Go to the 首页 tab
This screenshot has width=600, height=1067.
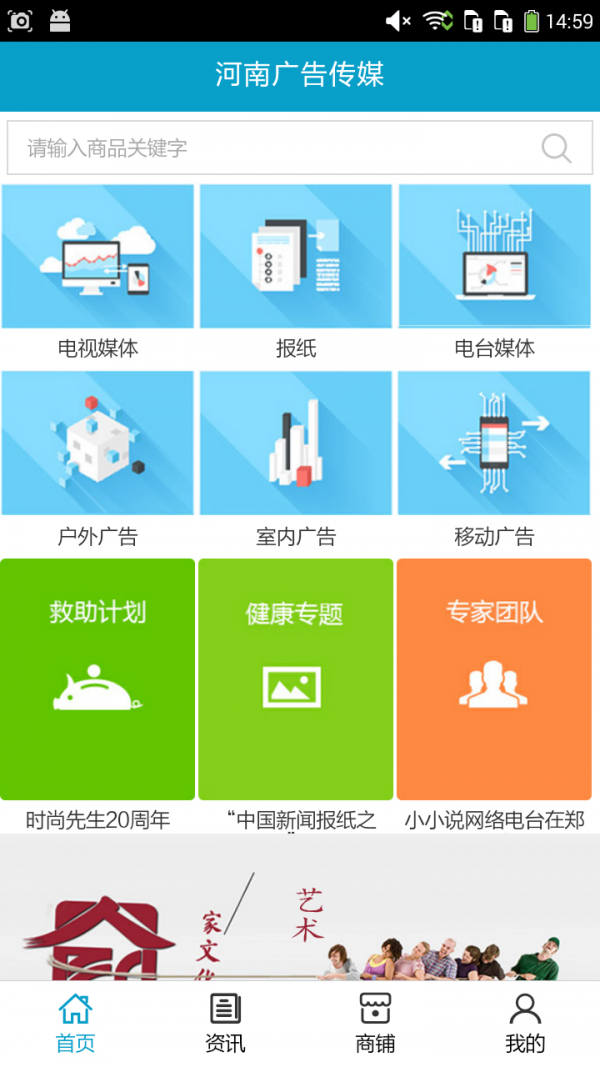75,1023
